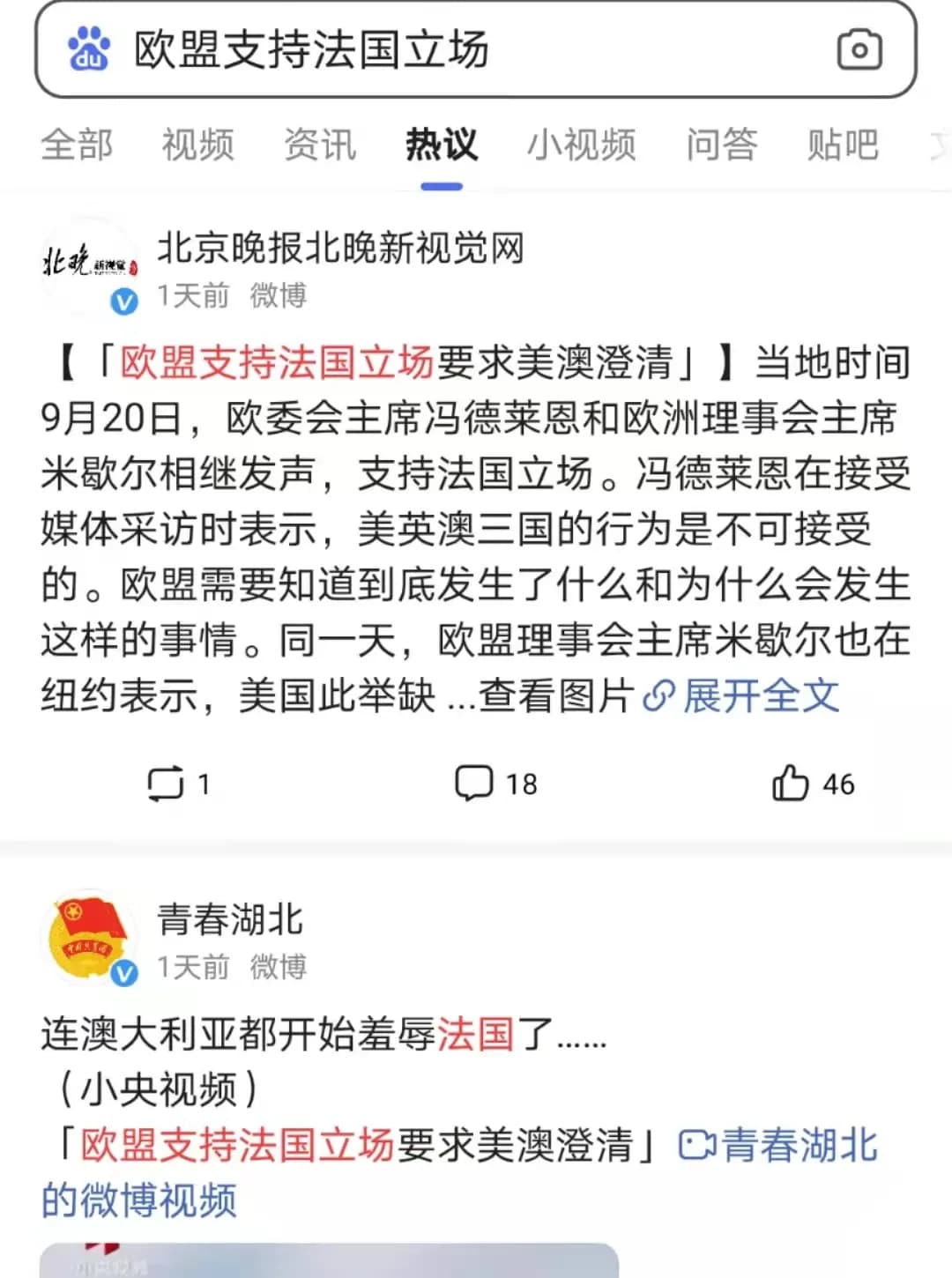Open 北京晚报北晚新视觉网 profile

pyautogui.click(x=340, y=249)
